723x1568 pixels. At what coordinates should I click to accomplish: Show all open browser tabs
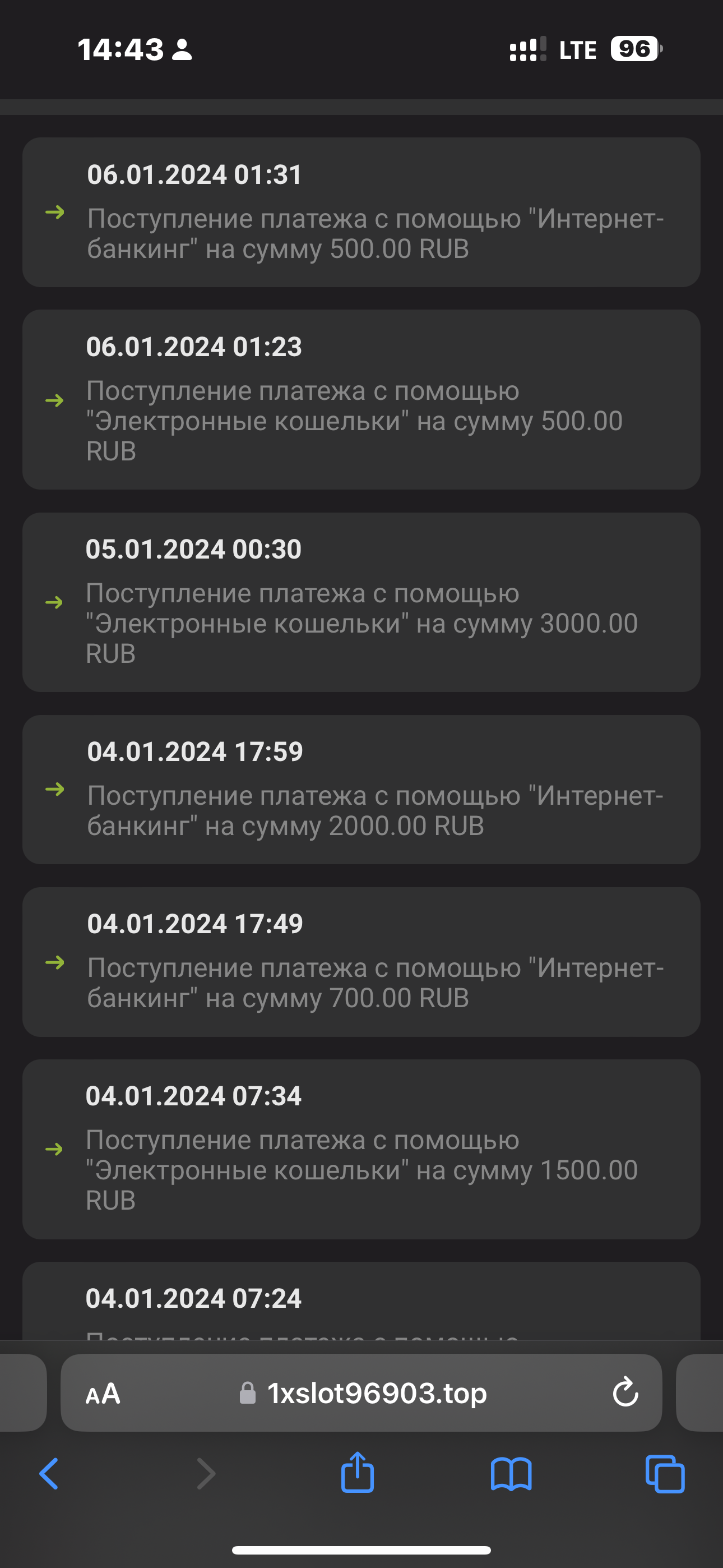(665, 1474)
